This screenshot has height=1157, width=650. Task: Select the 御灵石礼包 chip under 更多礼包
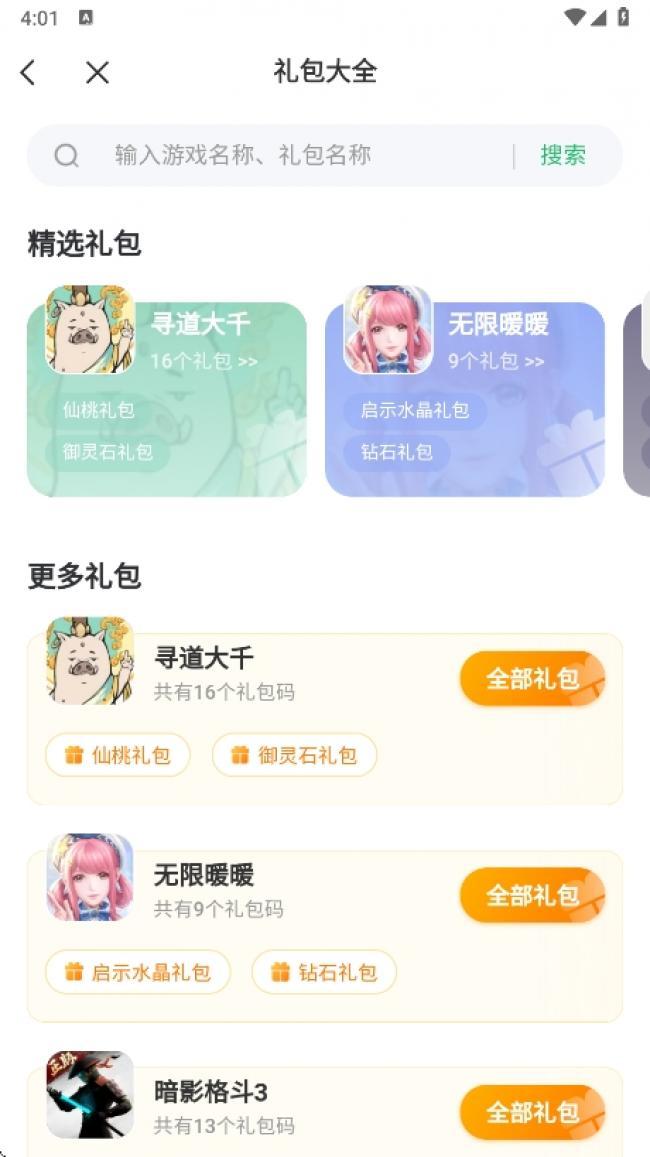[294, 755]
